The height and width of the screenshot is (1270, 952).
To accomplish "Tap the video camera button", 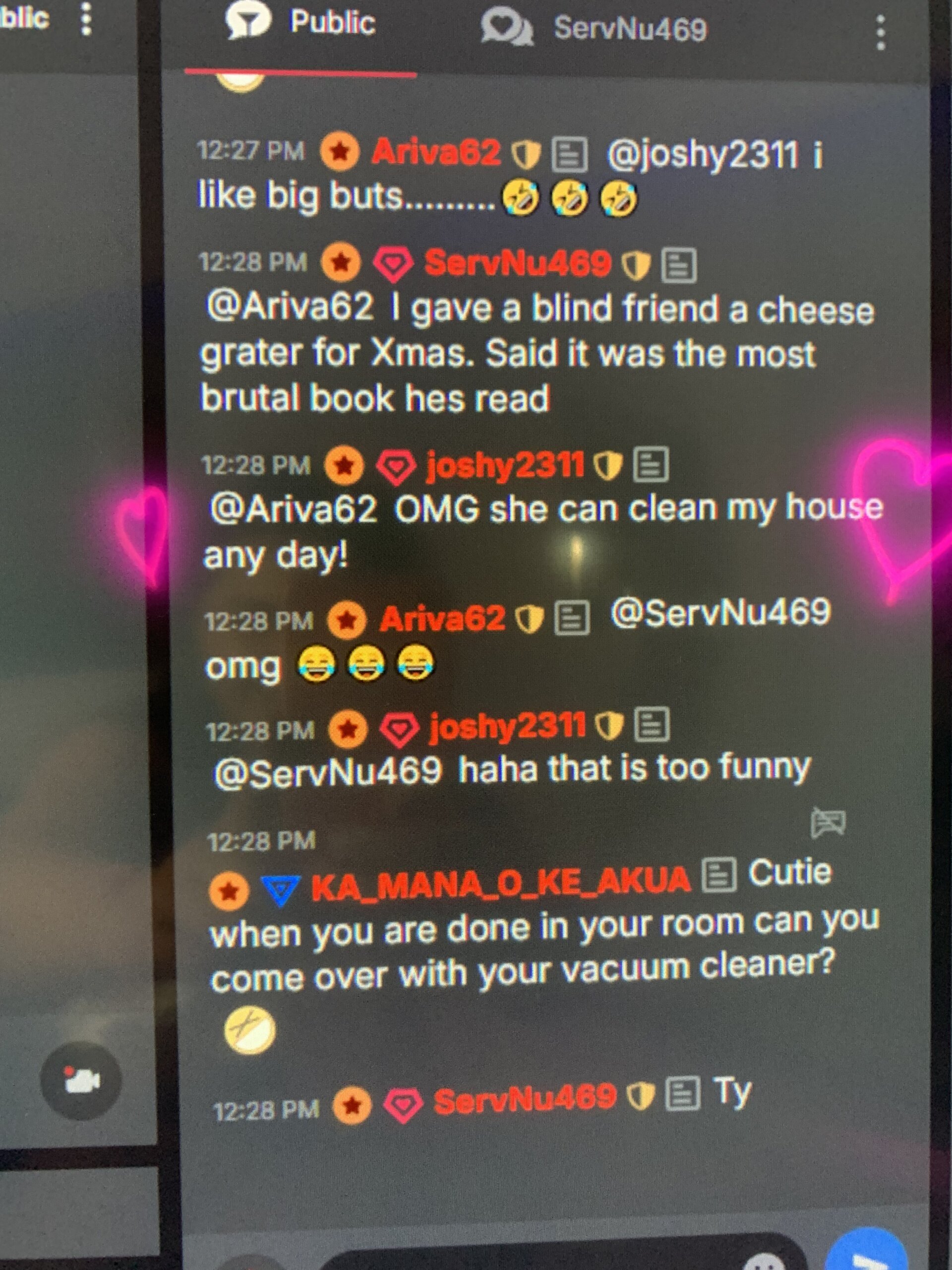I will tap(81, 1081).
